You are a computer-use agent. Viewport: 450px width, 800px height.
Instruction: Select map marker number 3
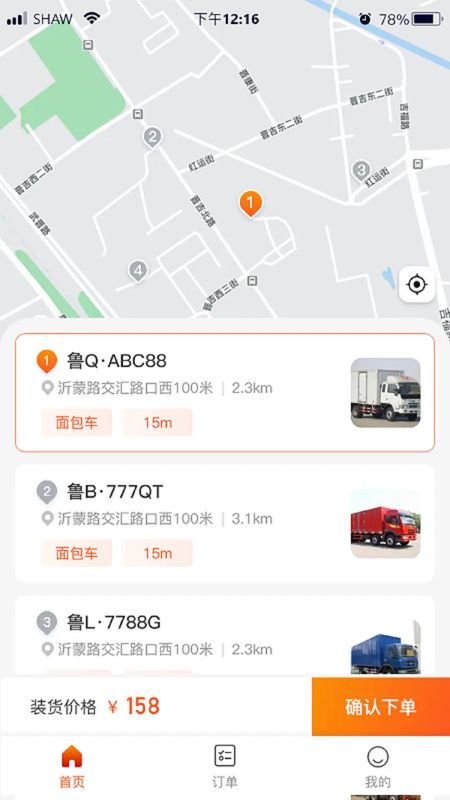coord(361,170)
